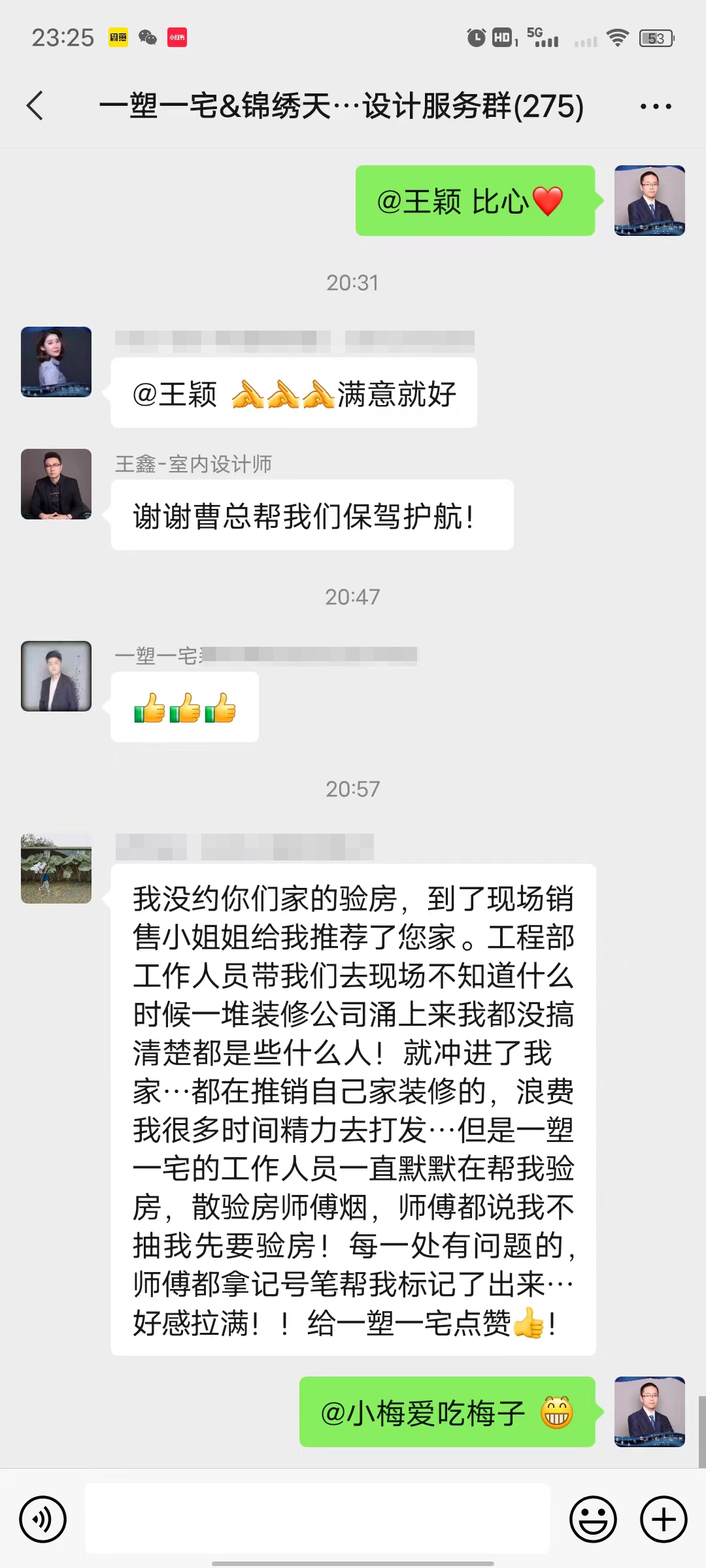Screen dimensions: 706x1568
Task: Open the group chat's three-dot menu
Action: pos(655,106)
